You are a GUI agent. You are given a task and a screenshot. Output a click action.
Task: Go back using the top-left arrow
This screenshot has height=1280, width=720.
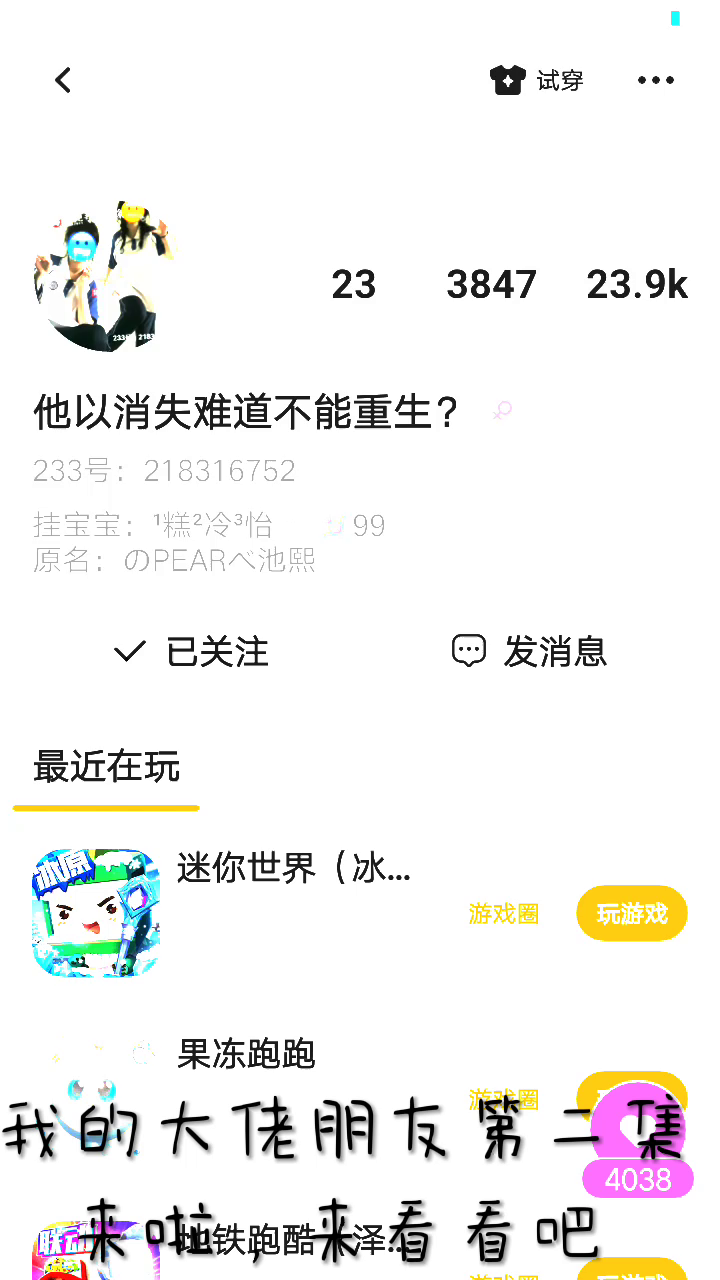click(x=63, y=80)
